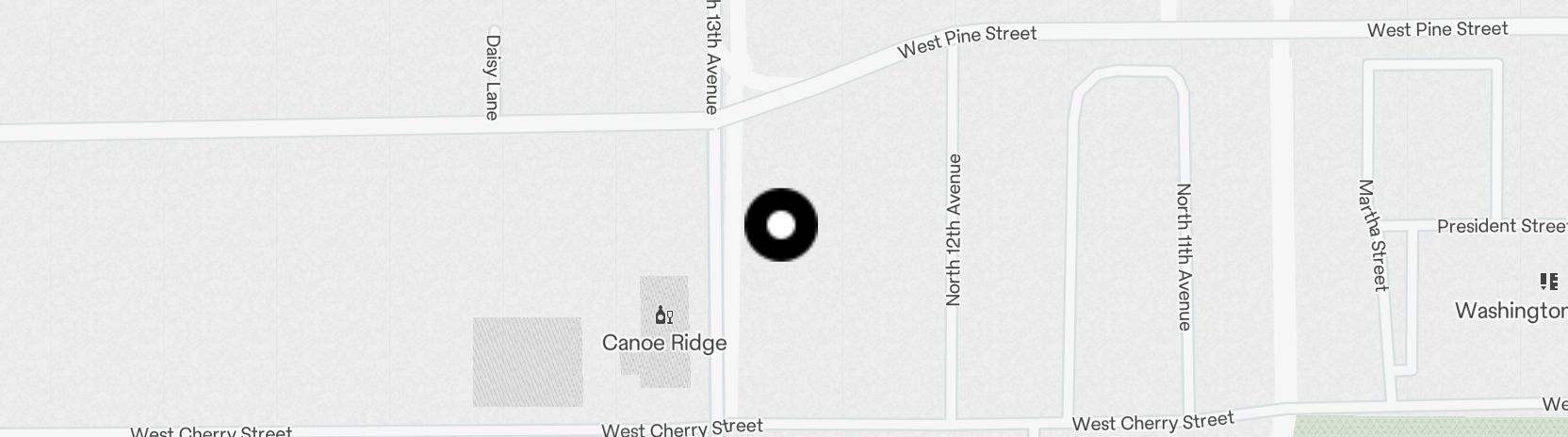Open the Canoe Ridge winery place marker
This screenshot has width=1568, height=437.
[x=664, y=316]
